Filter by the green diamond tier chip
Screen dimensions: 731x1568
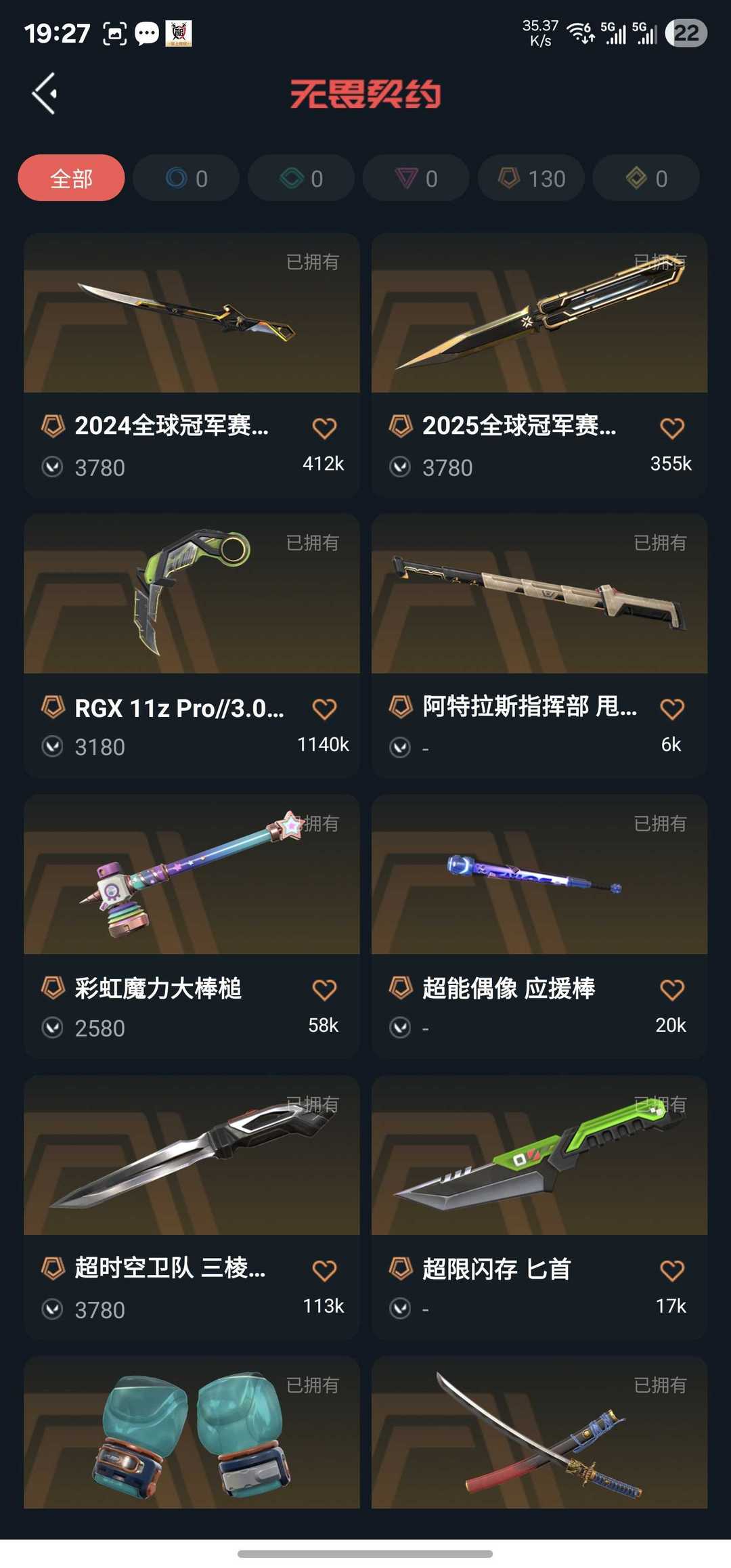[301, 178]
